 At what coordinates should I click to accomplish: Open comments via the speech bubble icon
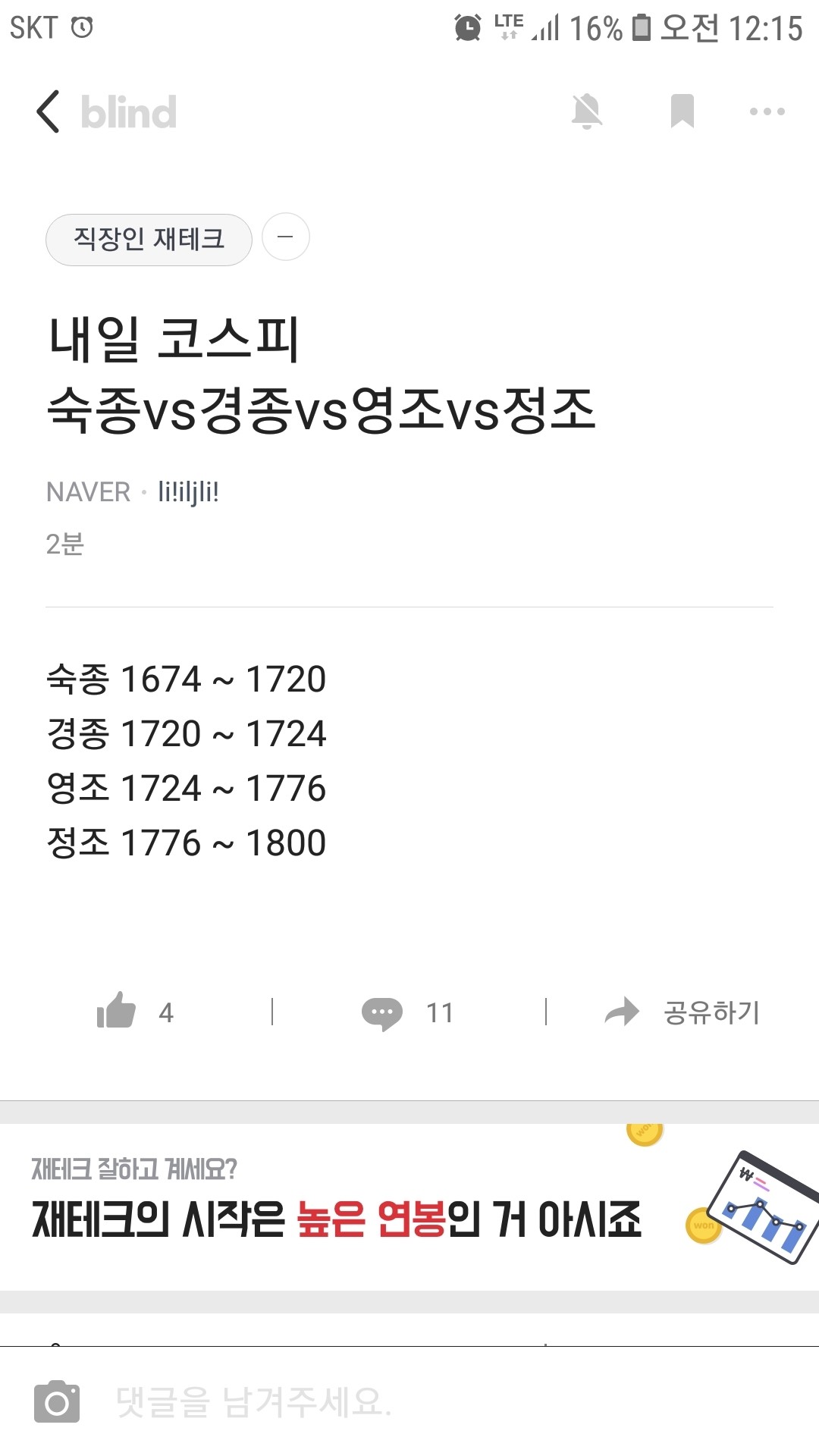(x=385, y=1011)
